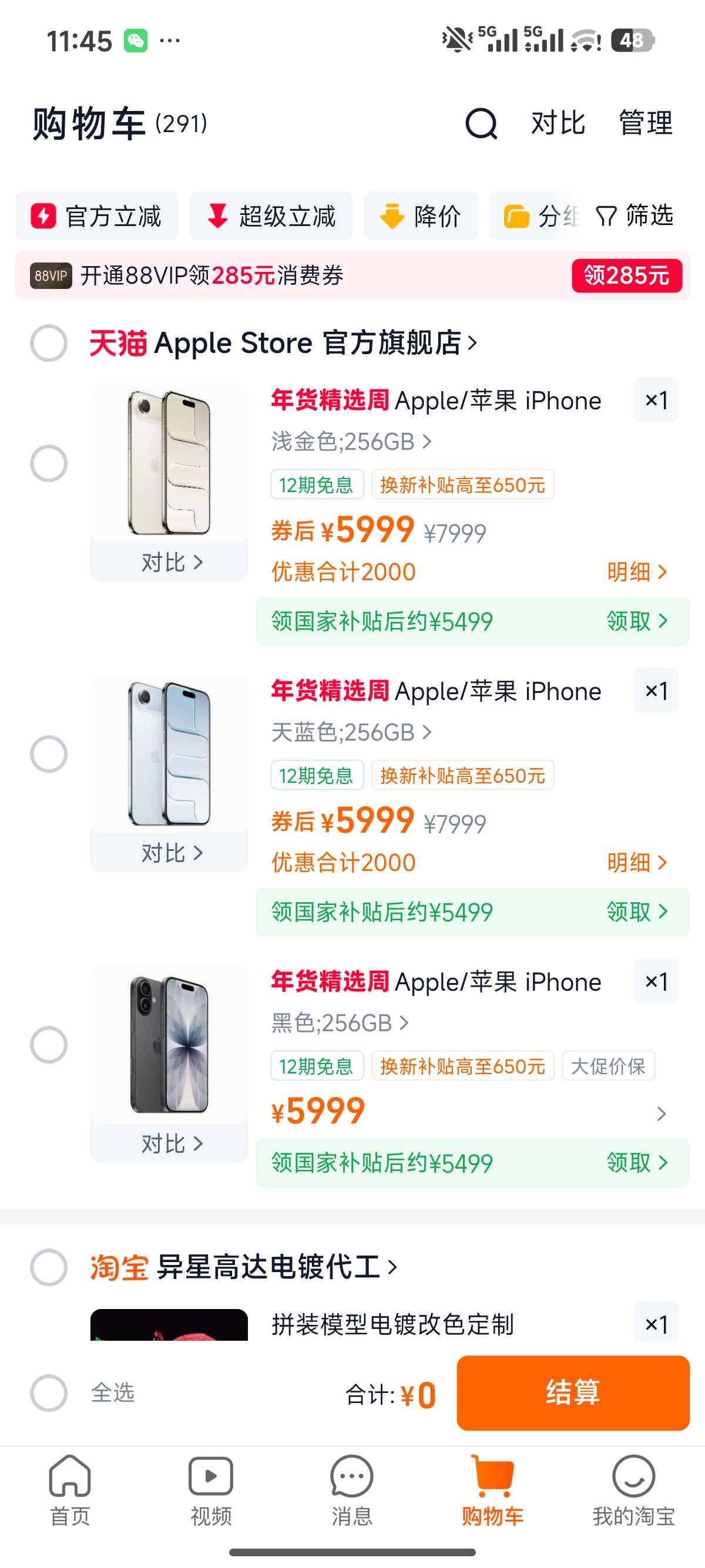Open the 天猫 Apple Store 官方旗舰店 shop
The width and height of the screenshot is (705, 1568).
pos(283,343)
